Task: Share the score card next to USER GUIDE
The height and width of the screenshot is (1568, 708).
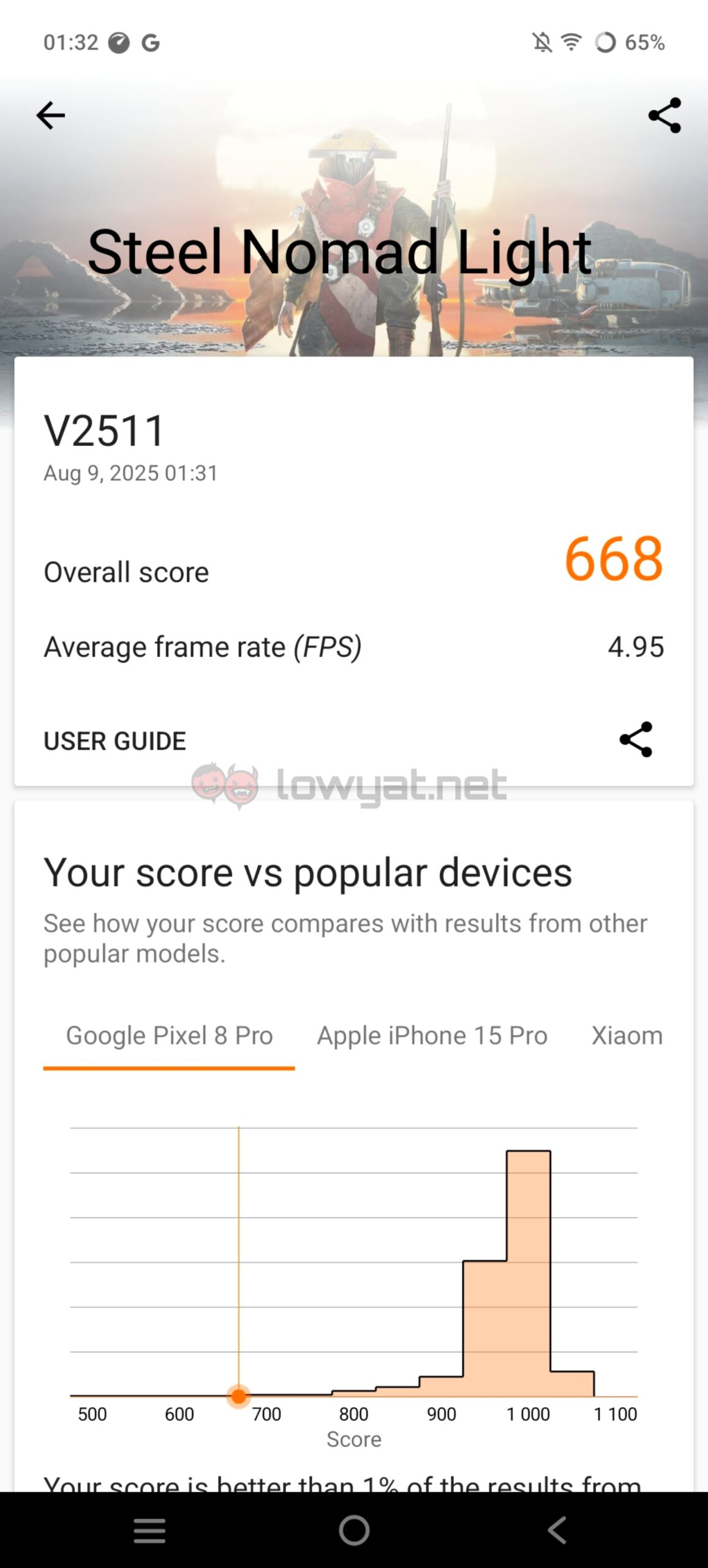Action: tap(636, 740)
